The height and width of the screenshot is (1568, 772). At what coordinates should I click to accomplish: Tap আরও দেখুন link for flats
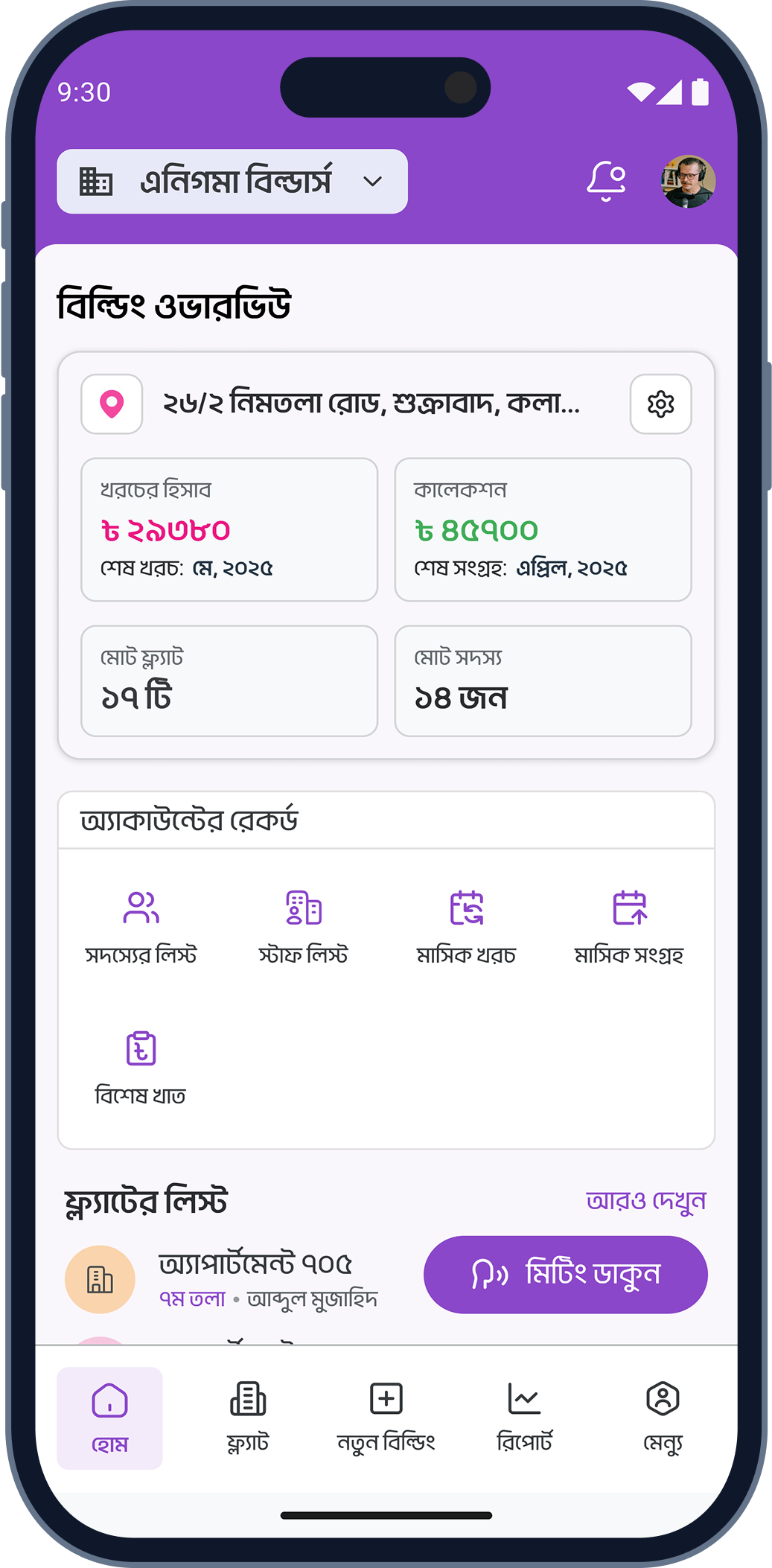click(x=645, y=1201)
